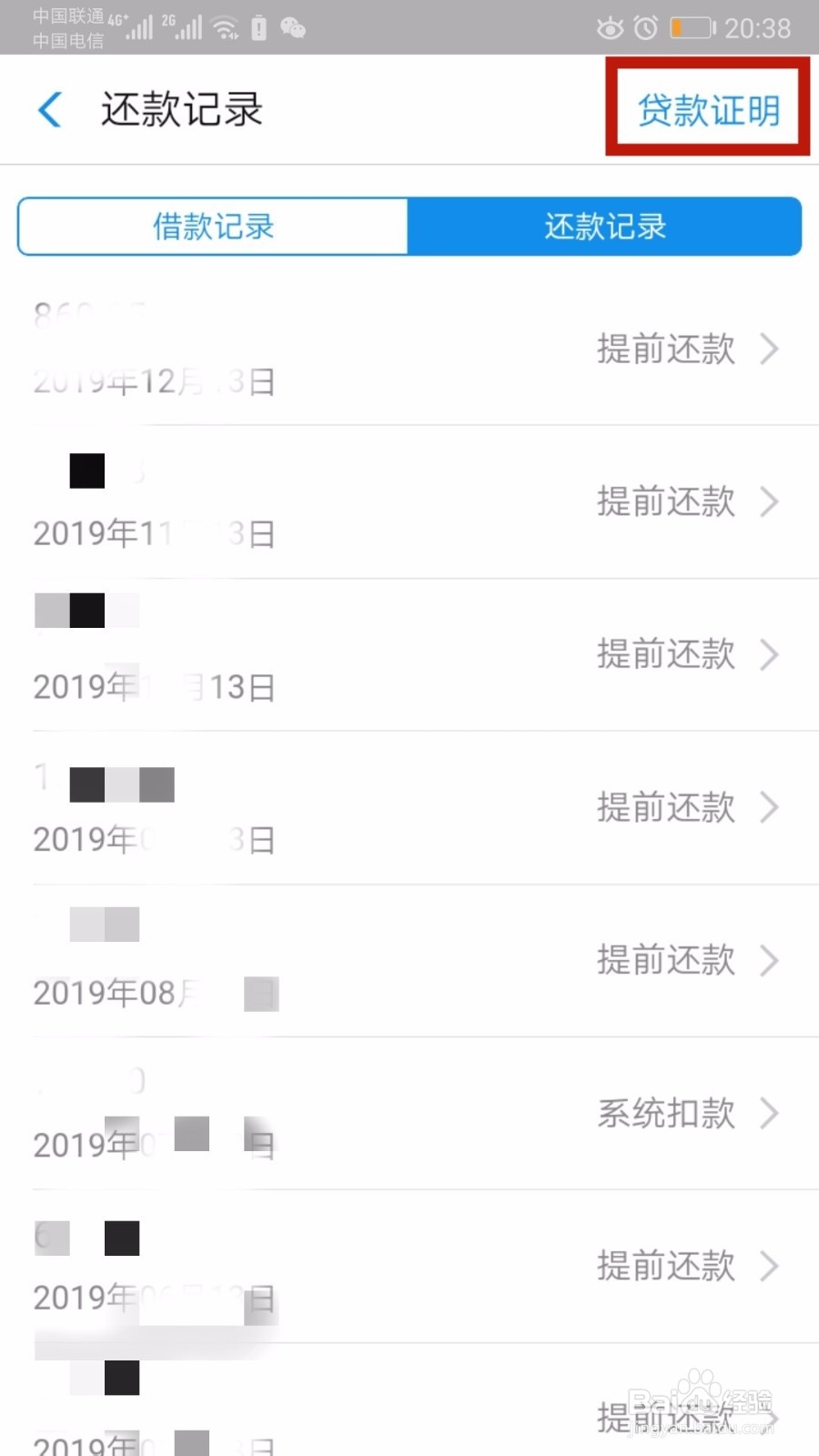This screenshot has height=1456, width=819.
Task: Tap the headset/earphone icon in status bar
Action: click(258, 28)
